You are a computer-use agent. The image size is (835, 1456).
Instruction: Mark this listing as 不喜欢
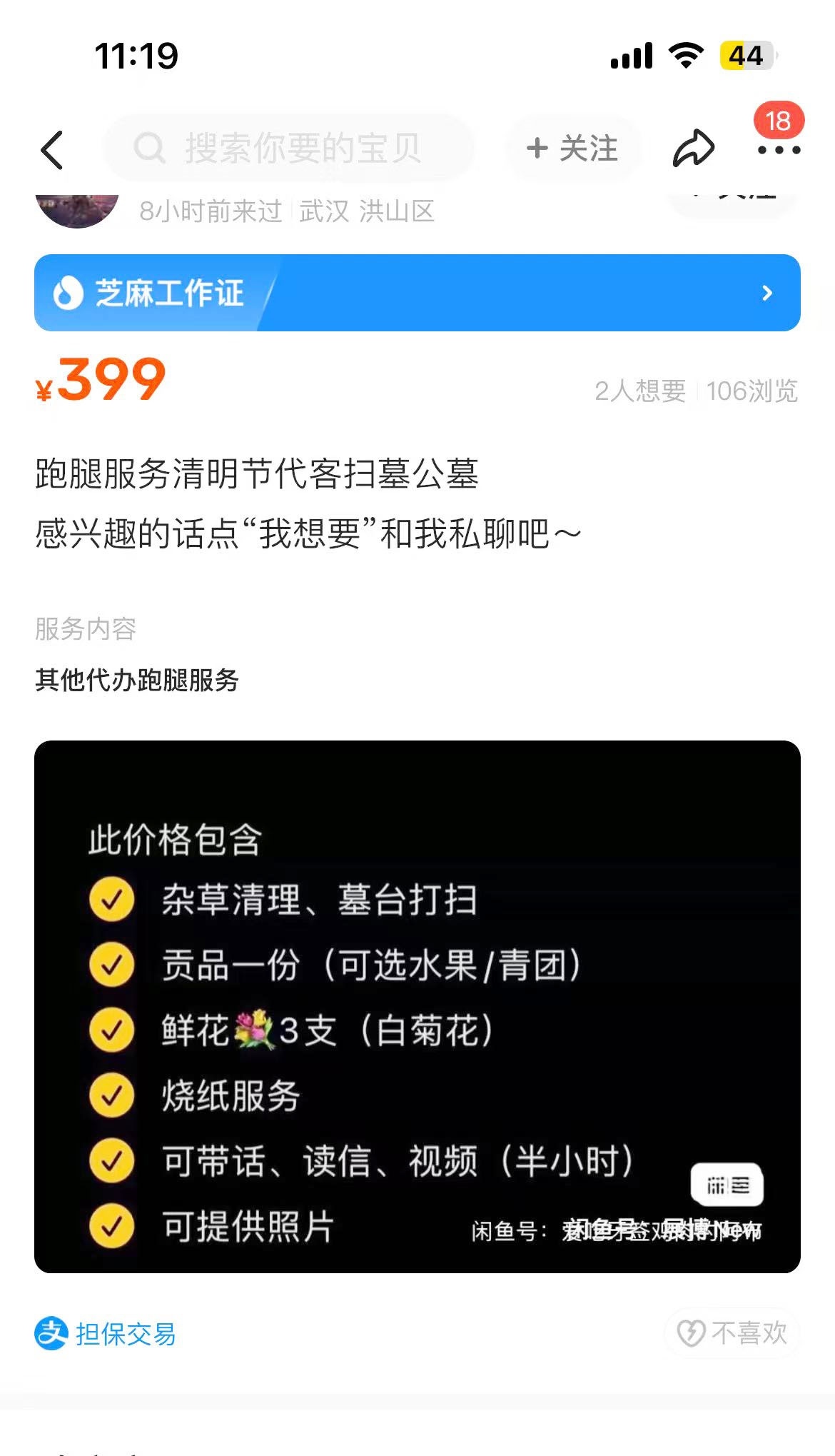click(732, 1332)
